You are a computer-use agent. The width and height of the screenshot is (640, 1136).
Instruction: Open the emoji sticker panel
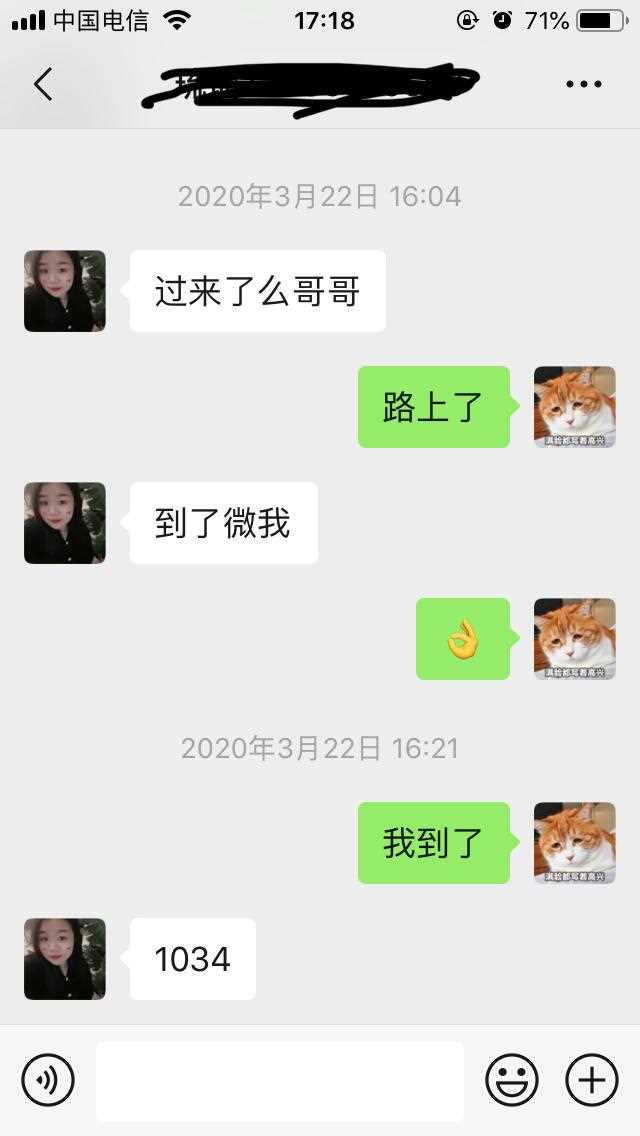512,1080
